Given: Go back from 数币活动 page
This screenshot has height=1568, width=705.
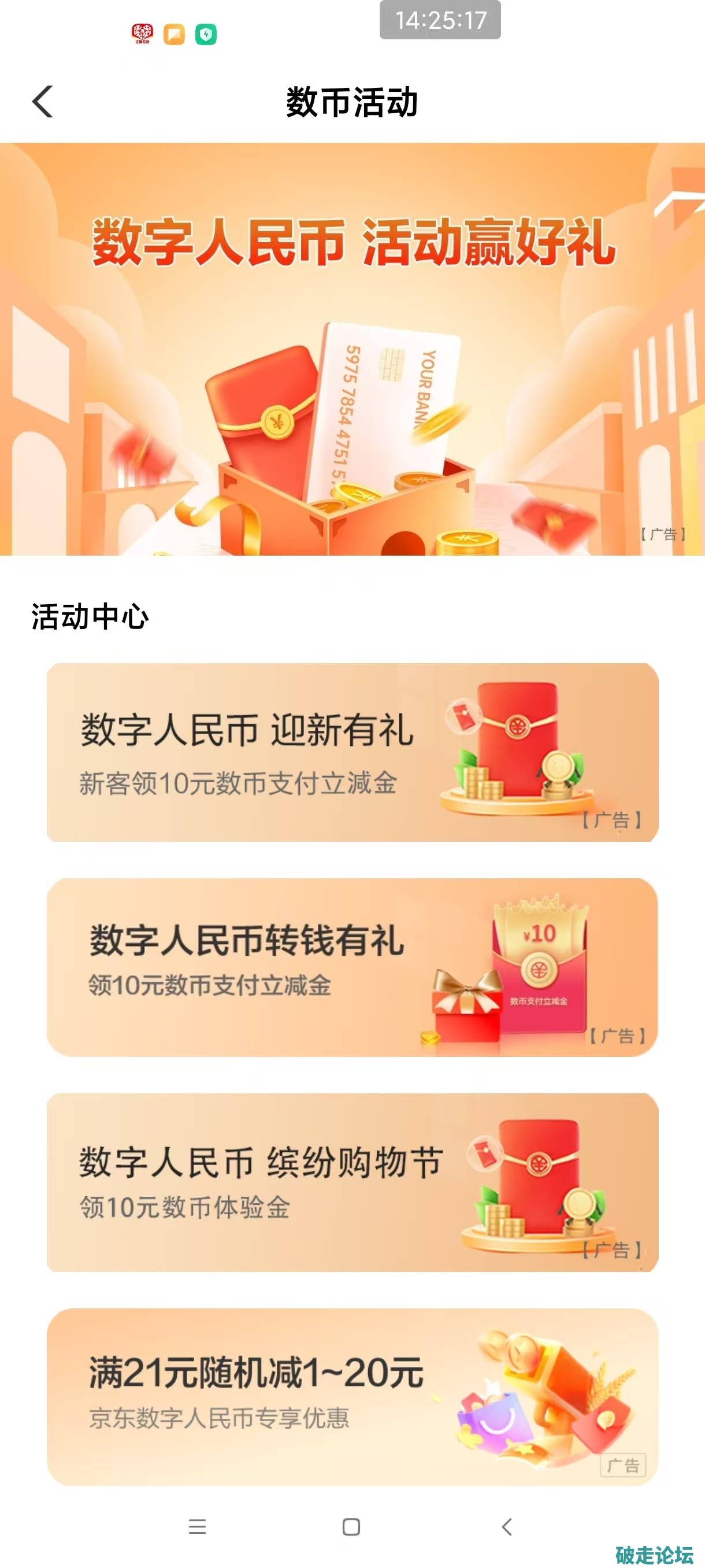Looking at the screenshot, I should (43, 101).
